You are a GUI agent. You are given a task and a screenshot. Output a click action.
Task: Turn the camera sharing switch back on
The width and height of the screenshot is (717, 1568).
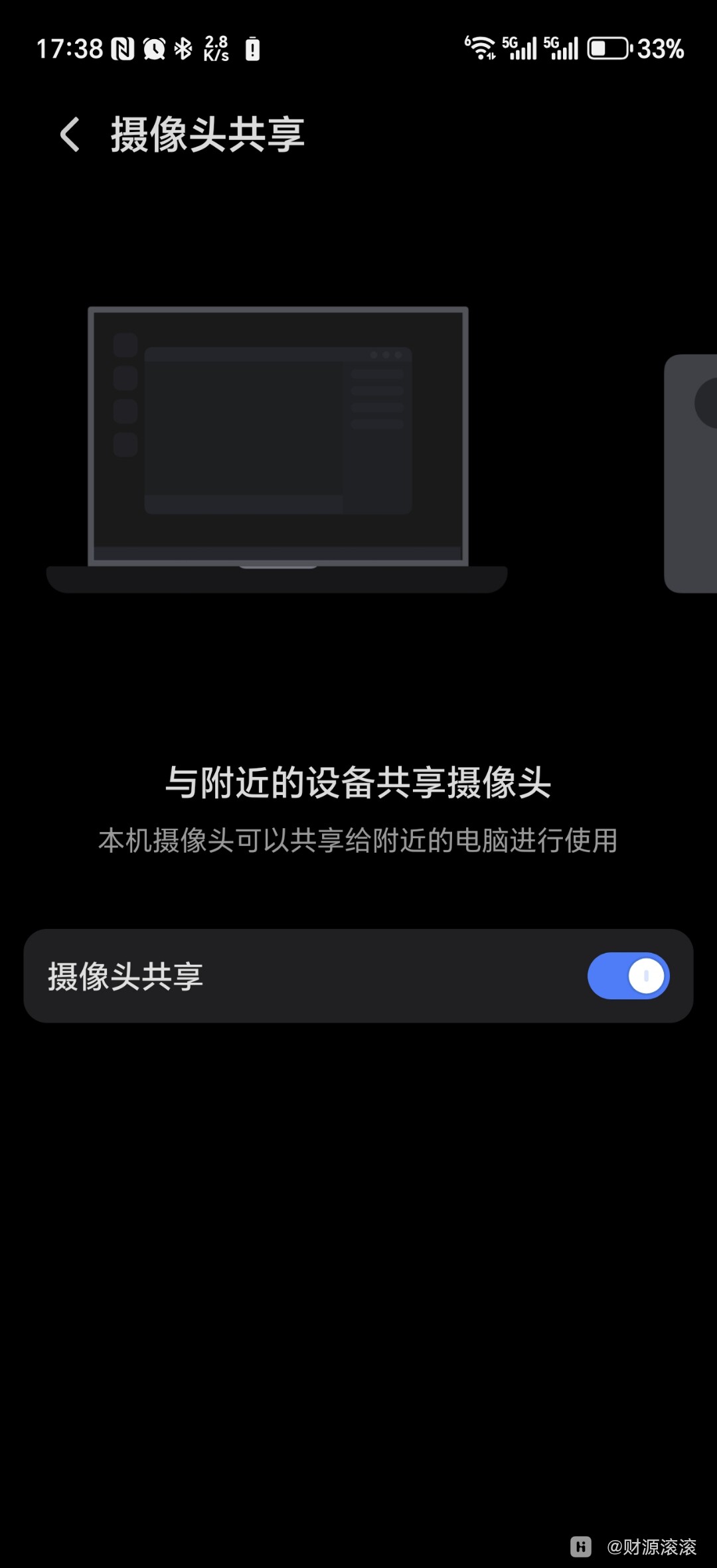[x=629, y=975]
